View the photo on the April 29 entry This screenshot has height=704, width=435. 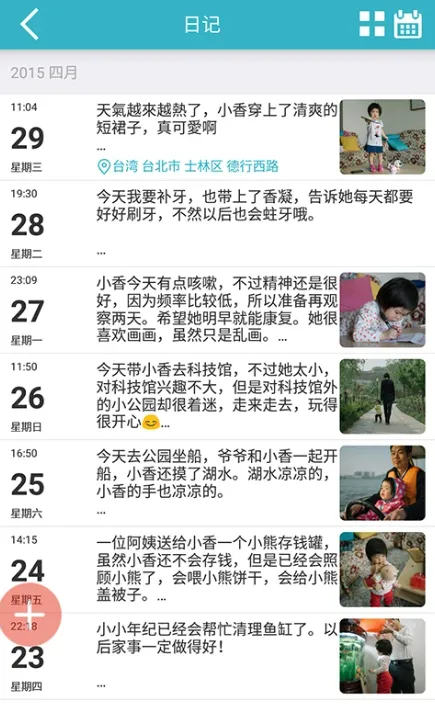(x=382, y=137)
